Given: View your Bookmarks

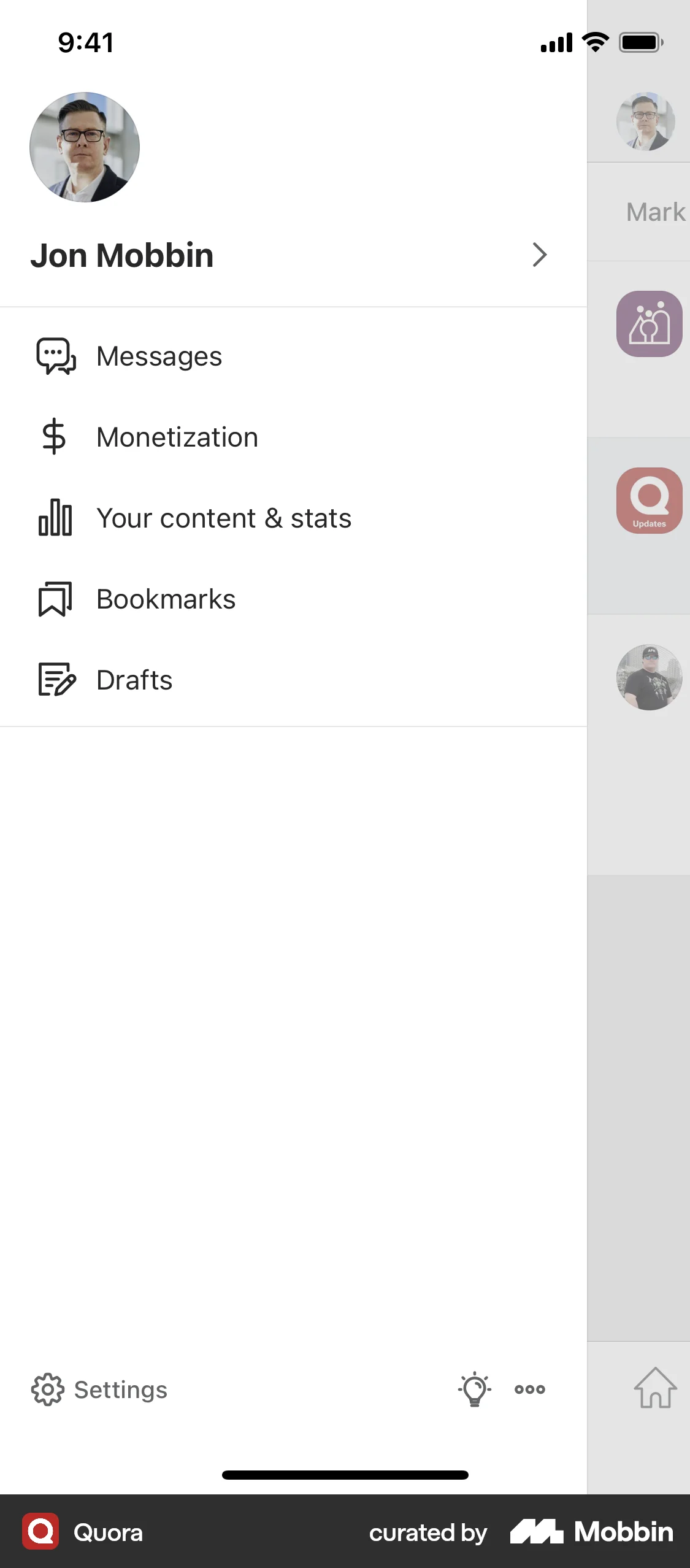Looking at the screenshot, I should (166, 599).
